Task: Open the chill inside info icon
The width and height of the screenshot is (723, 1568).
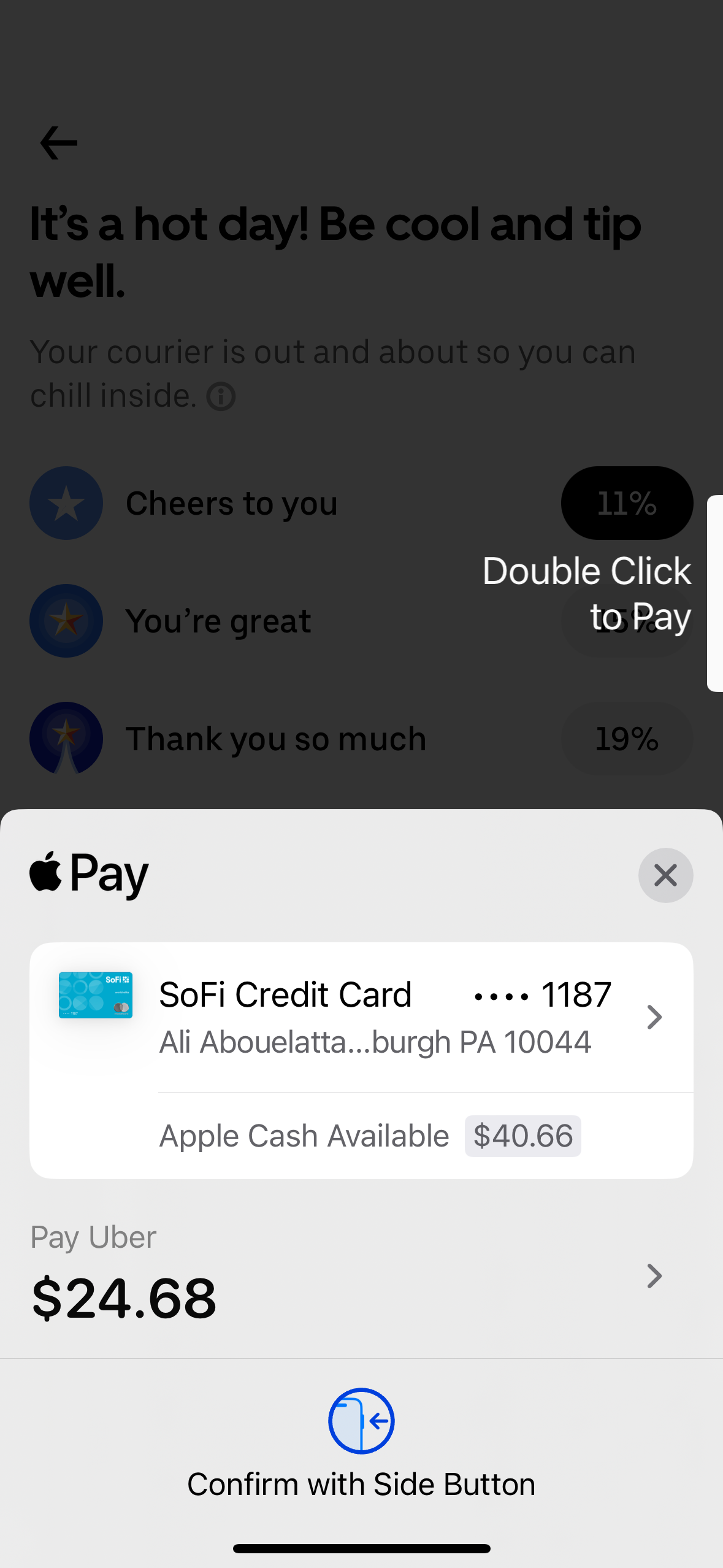Action: tap(221, 396)
